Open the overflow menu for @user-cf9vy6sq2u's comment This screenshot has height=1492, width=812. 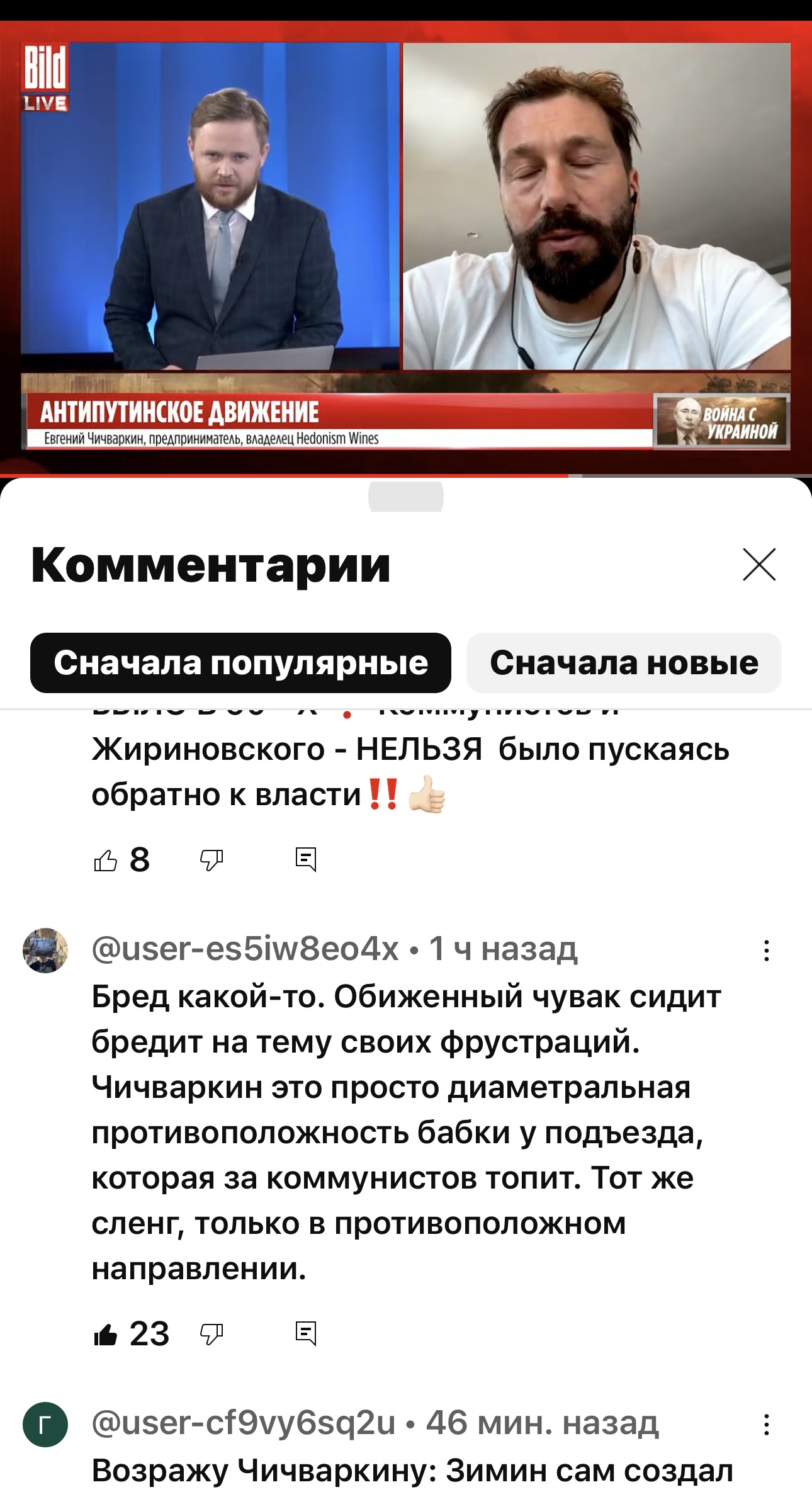click(x=766, y=1425)
